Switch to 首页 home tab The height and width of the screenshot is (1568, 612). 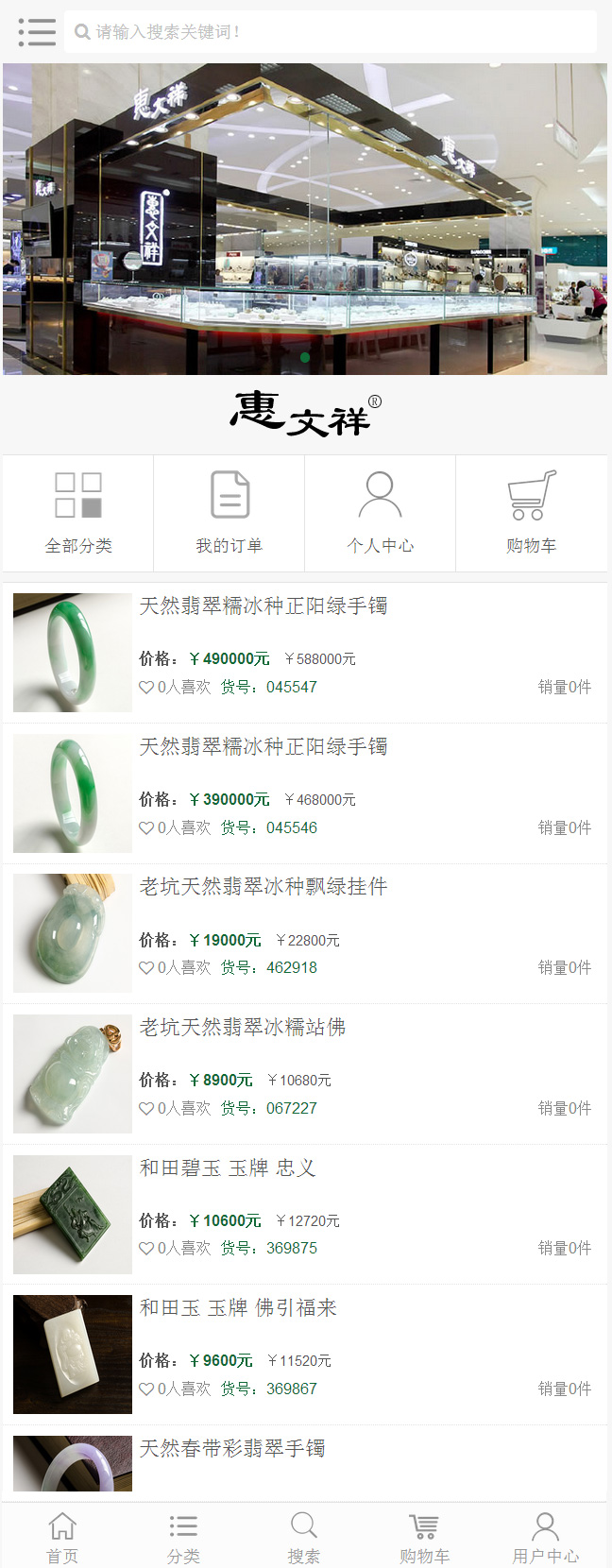[x=62, y=1537]
